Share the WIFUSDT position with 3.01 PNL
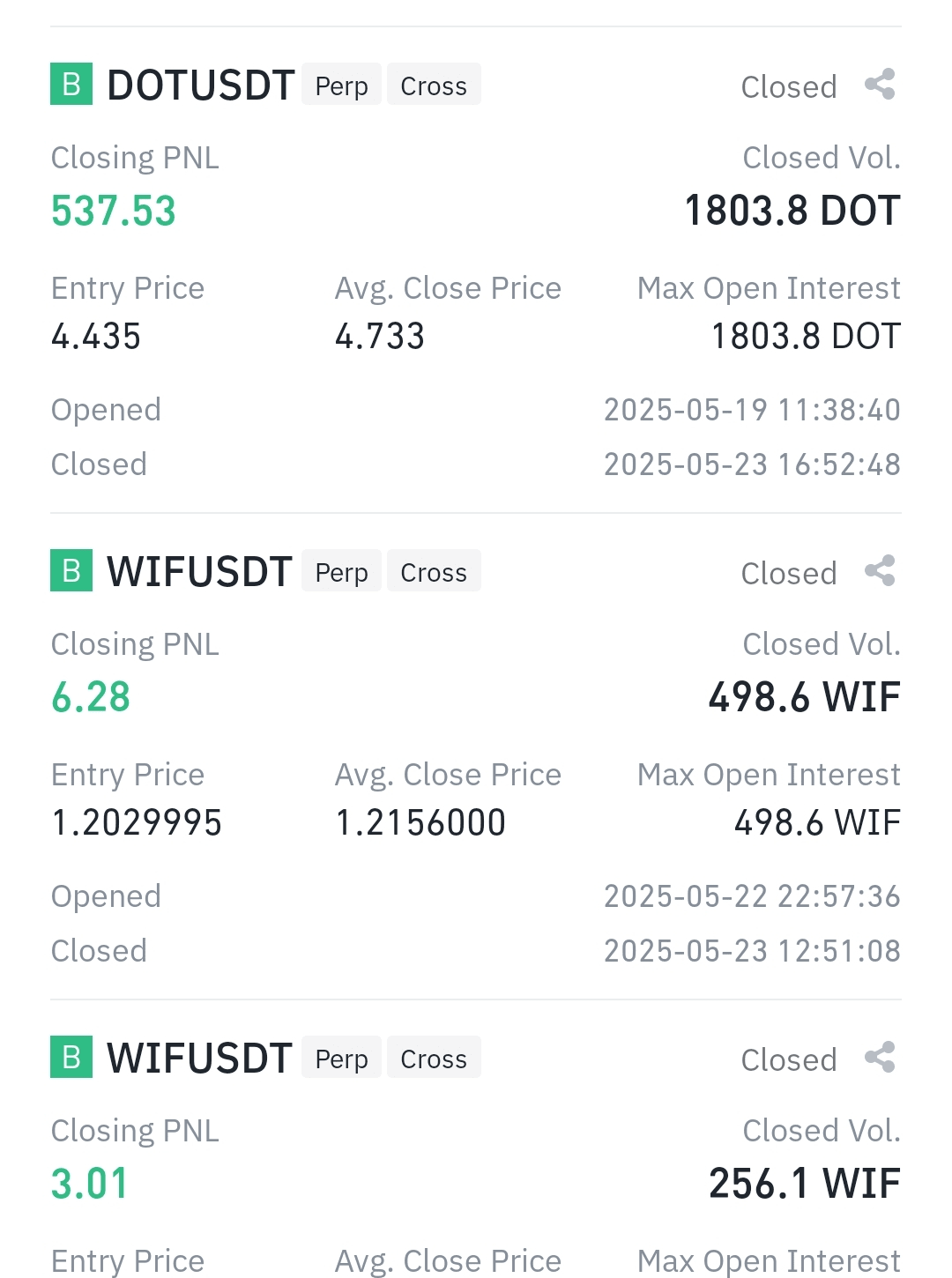This screenshot has width=952, height=1278. (880, 1058)
